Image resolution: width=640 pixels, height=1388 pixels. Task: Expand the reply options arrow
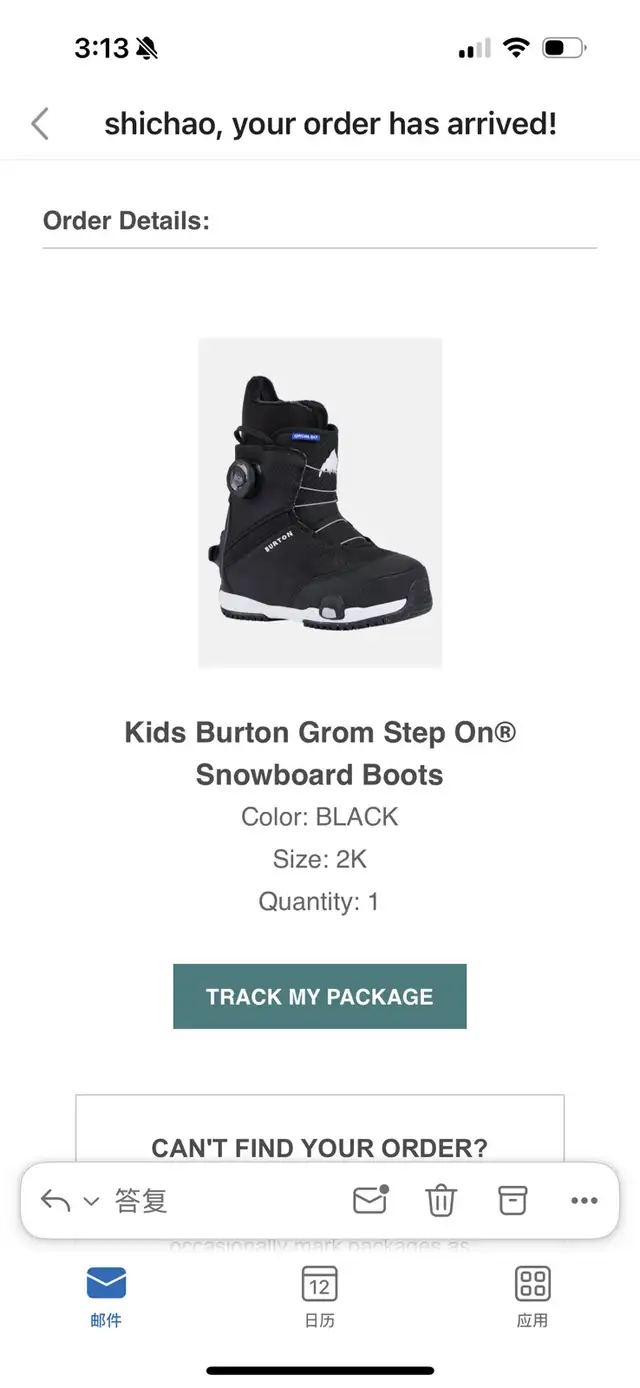point(91,1201)
